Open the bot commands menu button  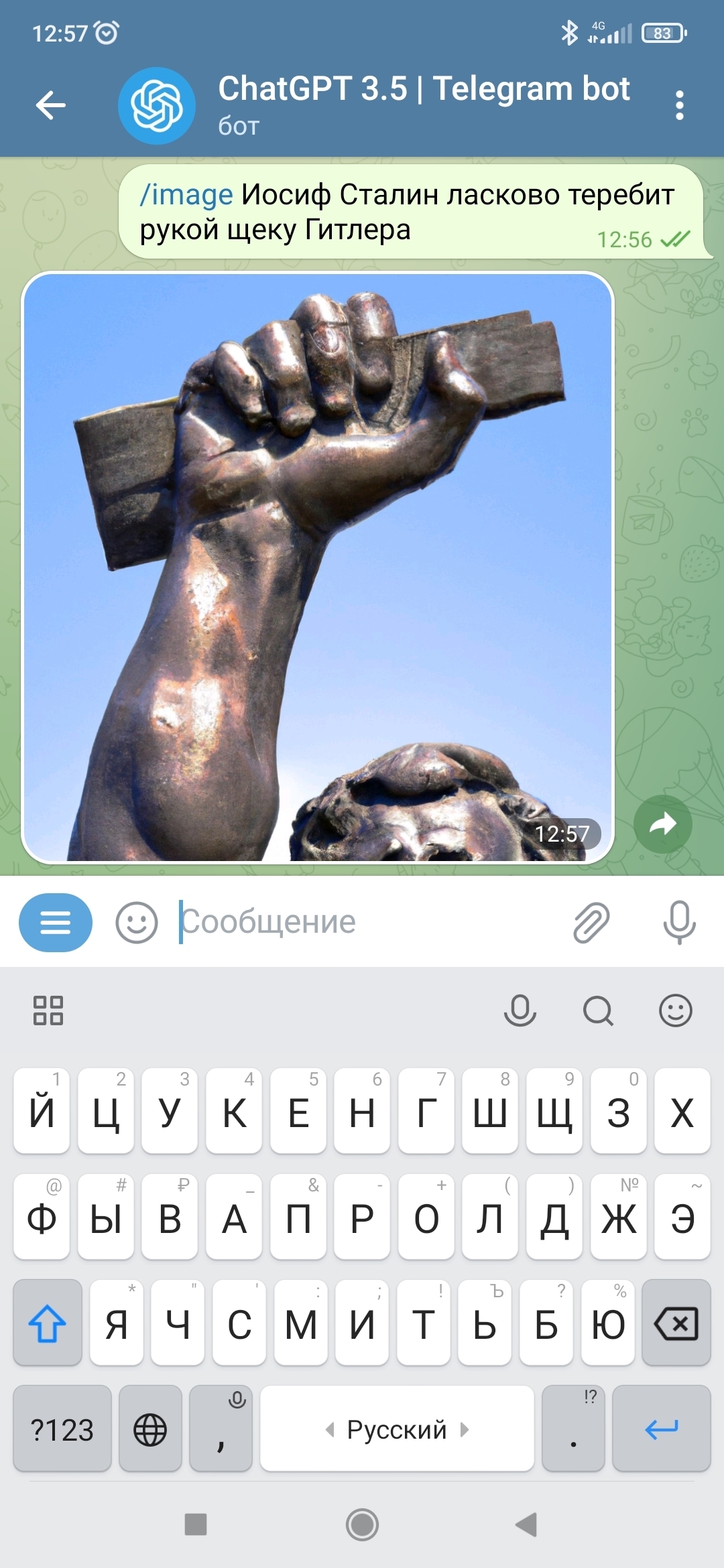pyautogui.click(x=56, y=923)
